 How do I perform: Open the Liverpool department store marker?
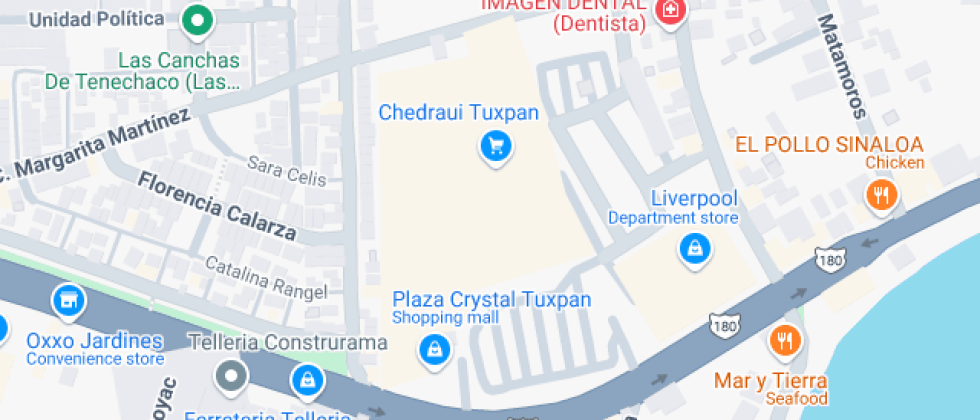coord(694,248)
